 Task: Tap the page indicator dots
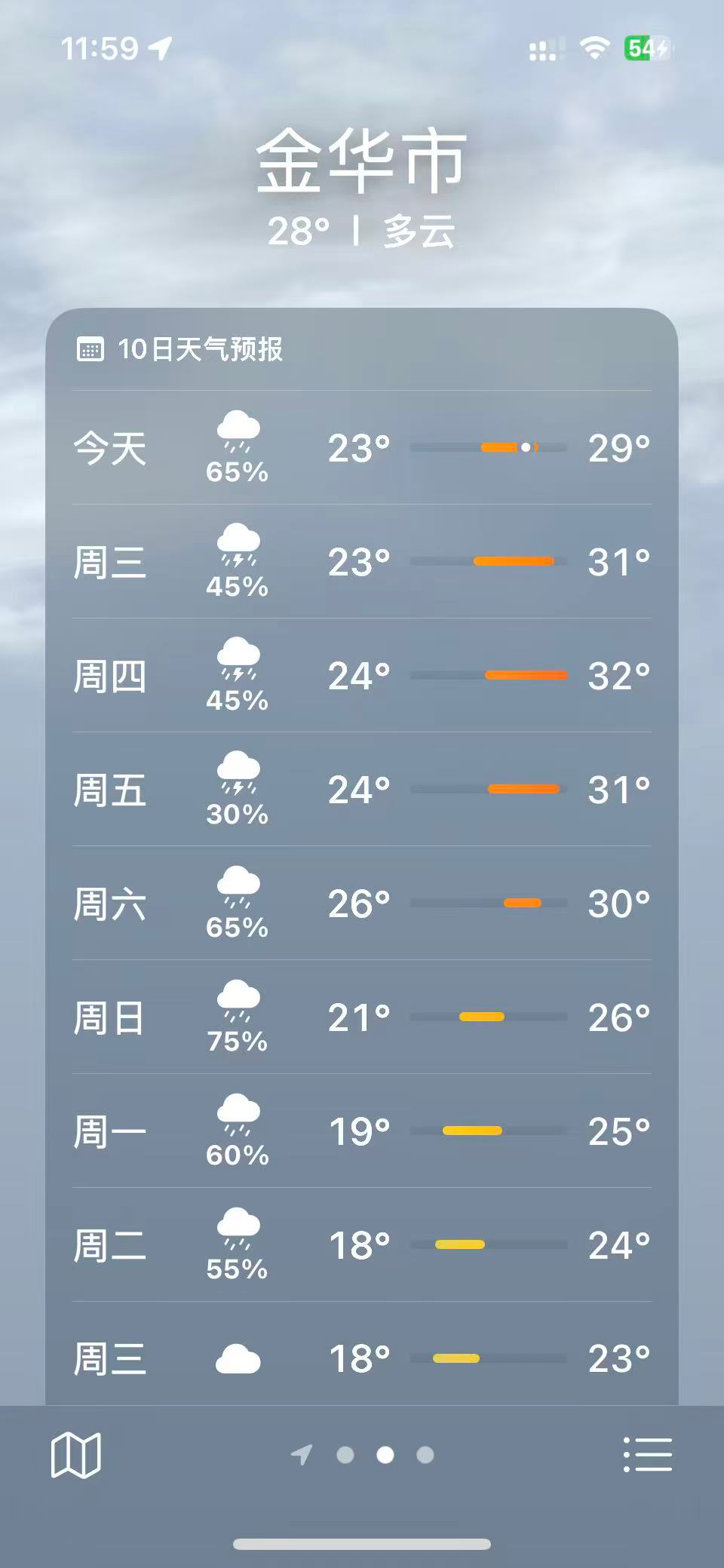click(x=385, y=1454)
